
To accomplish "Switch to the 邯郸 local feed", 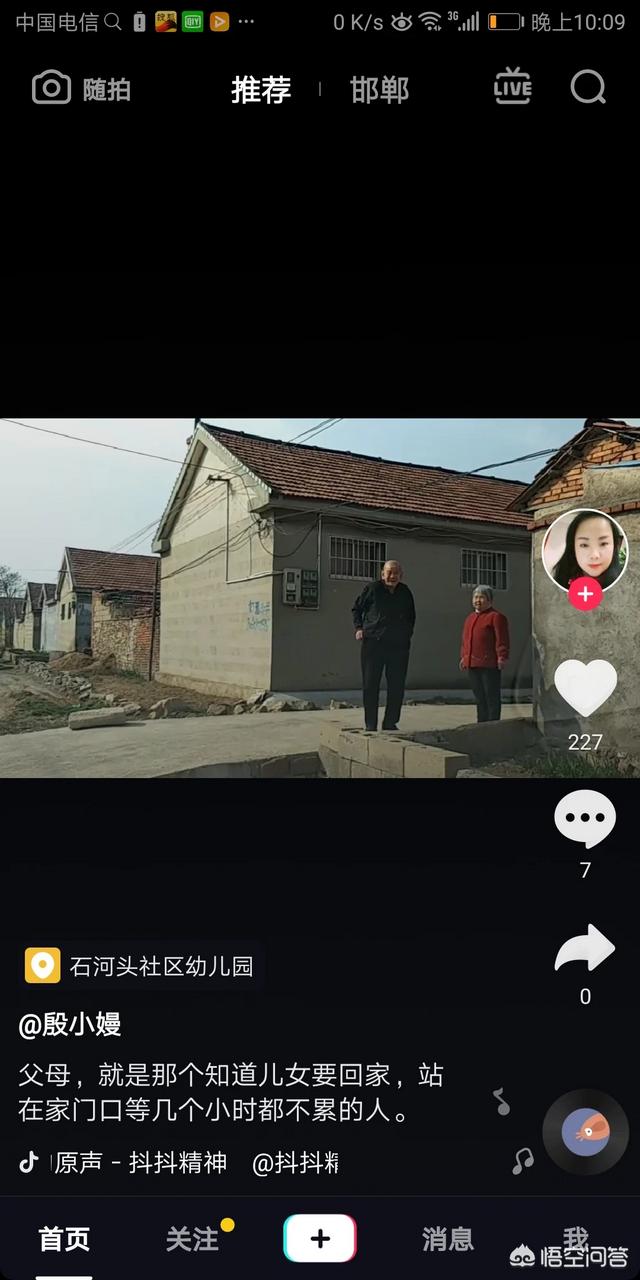I will point(379,90).
